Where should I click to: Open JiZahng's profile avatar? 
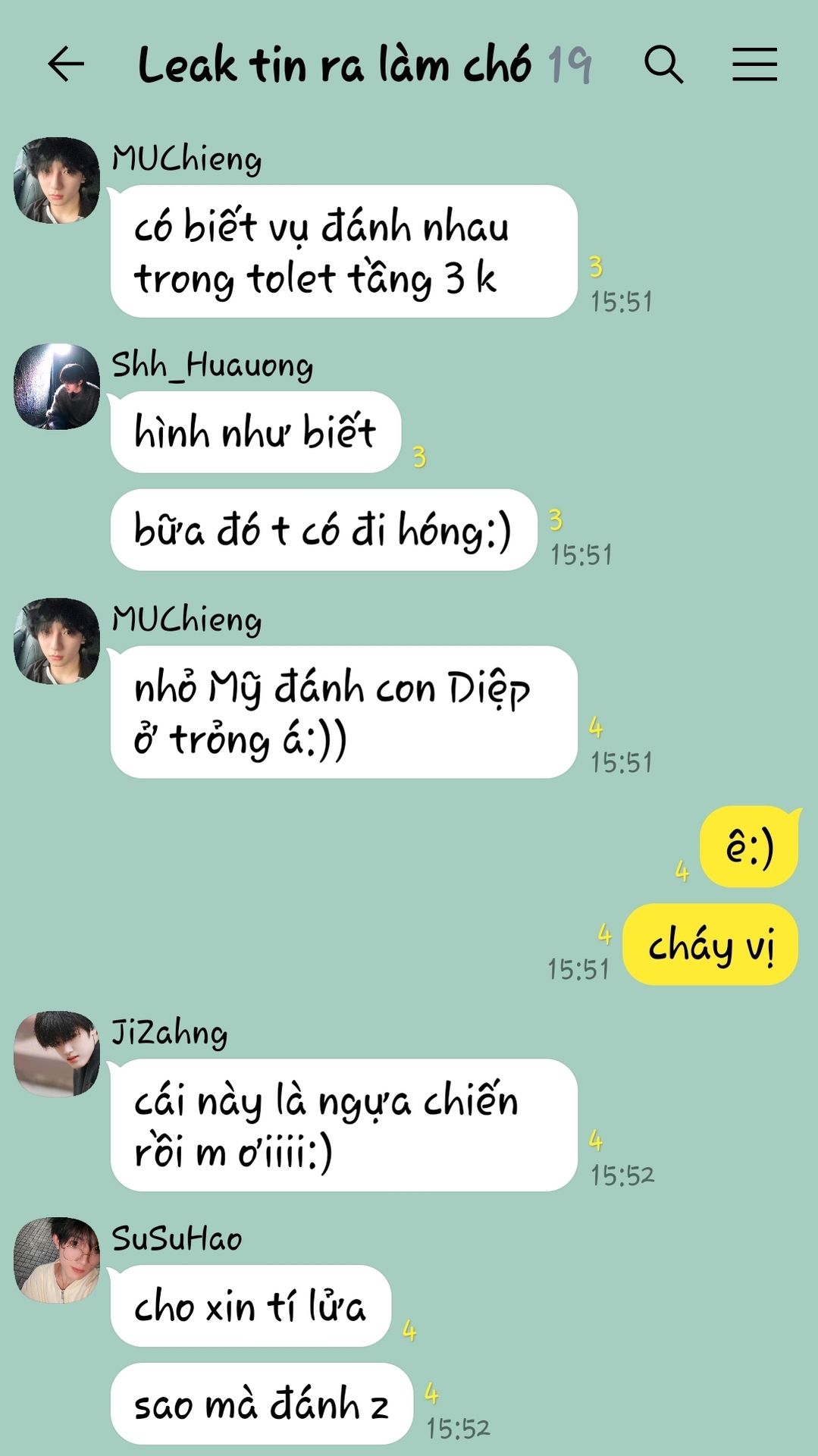tap(57, 1054)
